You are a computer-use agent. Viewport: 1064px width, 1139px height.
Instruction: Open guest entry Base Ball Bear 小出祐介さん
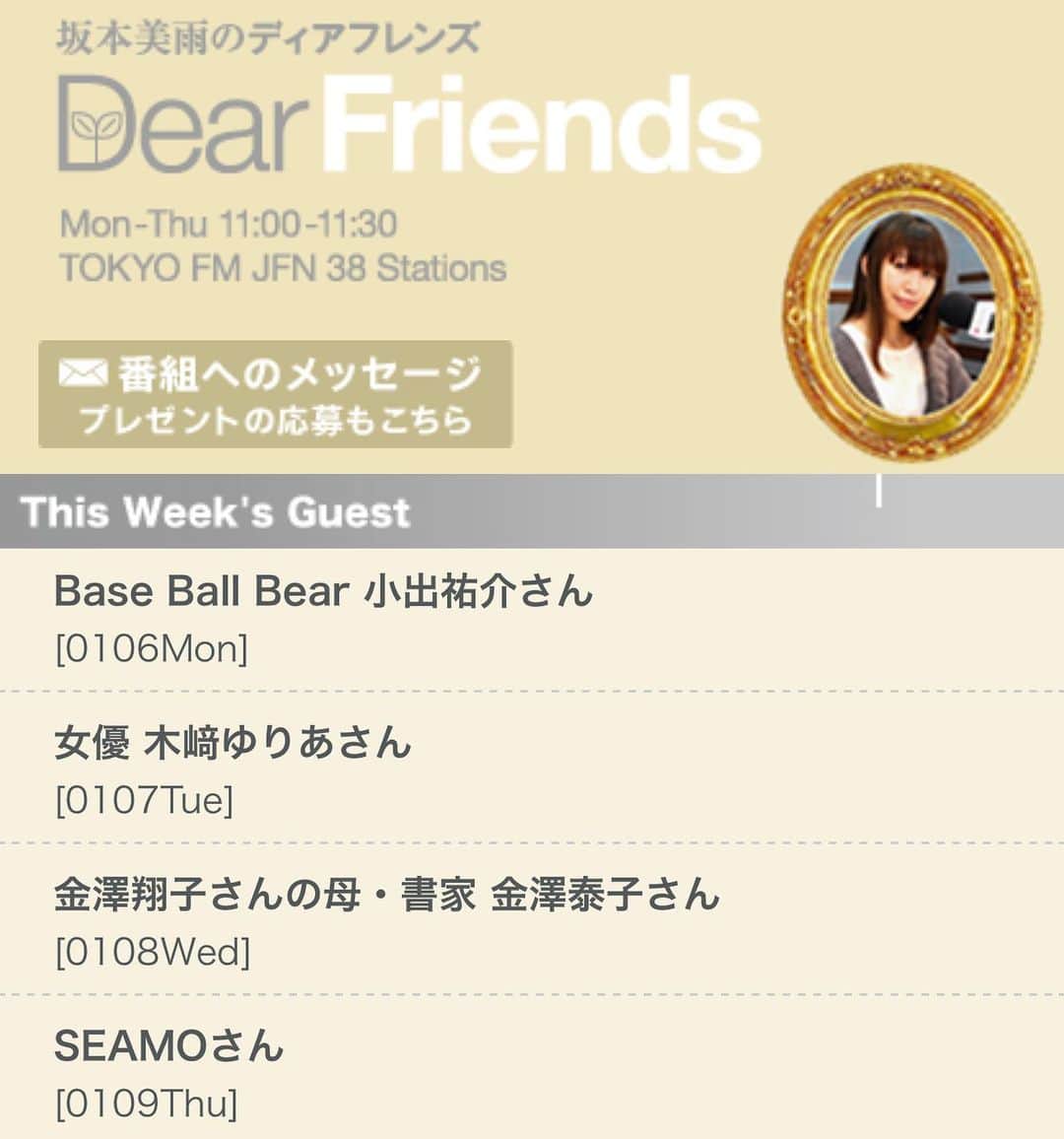coord(323,592)
